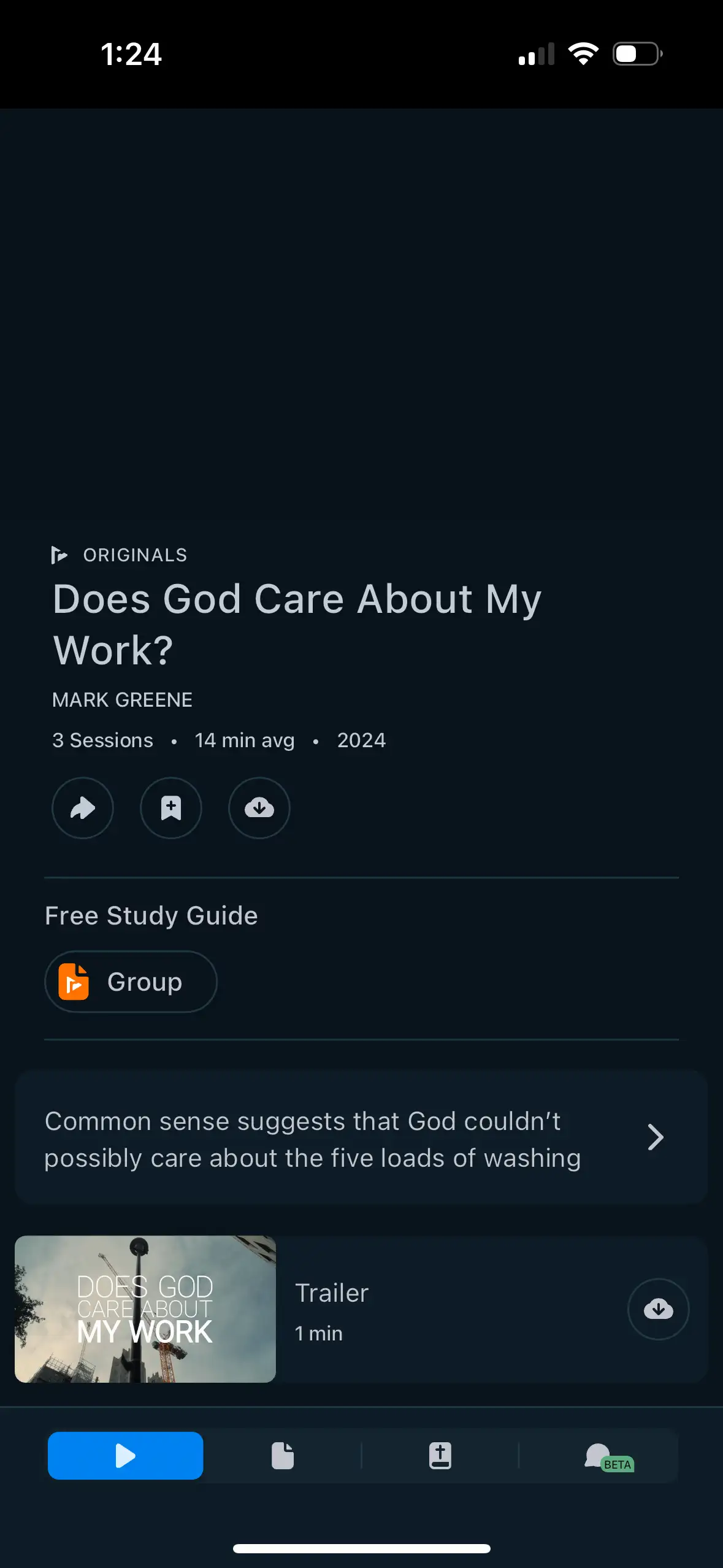Image resolution: width=723 pixels, height=1568 pixels.
Task: Switch to the document tab
Action: pos(283,1455)
